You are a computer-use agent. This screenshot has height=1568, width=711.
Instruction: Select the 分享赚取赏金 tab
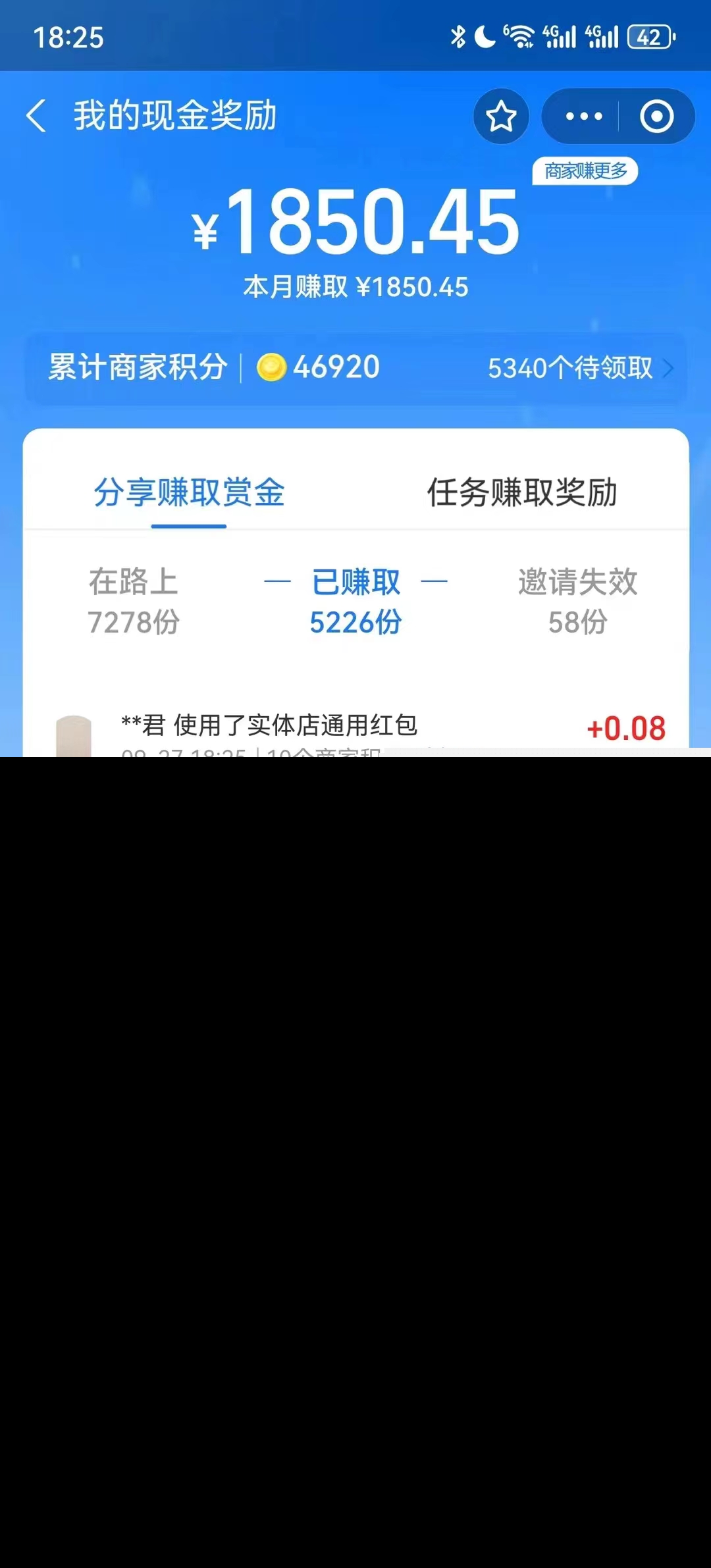click(189, 492)
